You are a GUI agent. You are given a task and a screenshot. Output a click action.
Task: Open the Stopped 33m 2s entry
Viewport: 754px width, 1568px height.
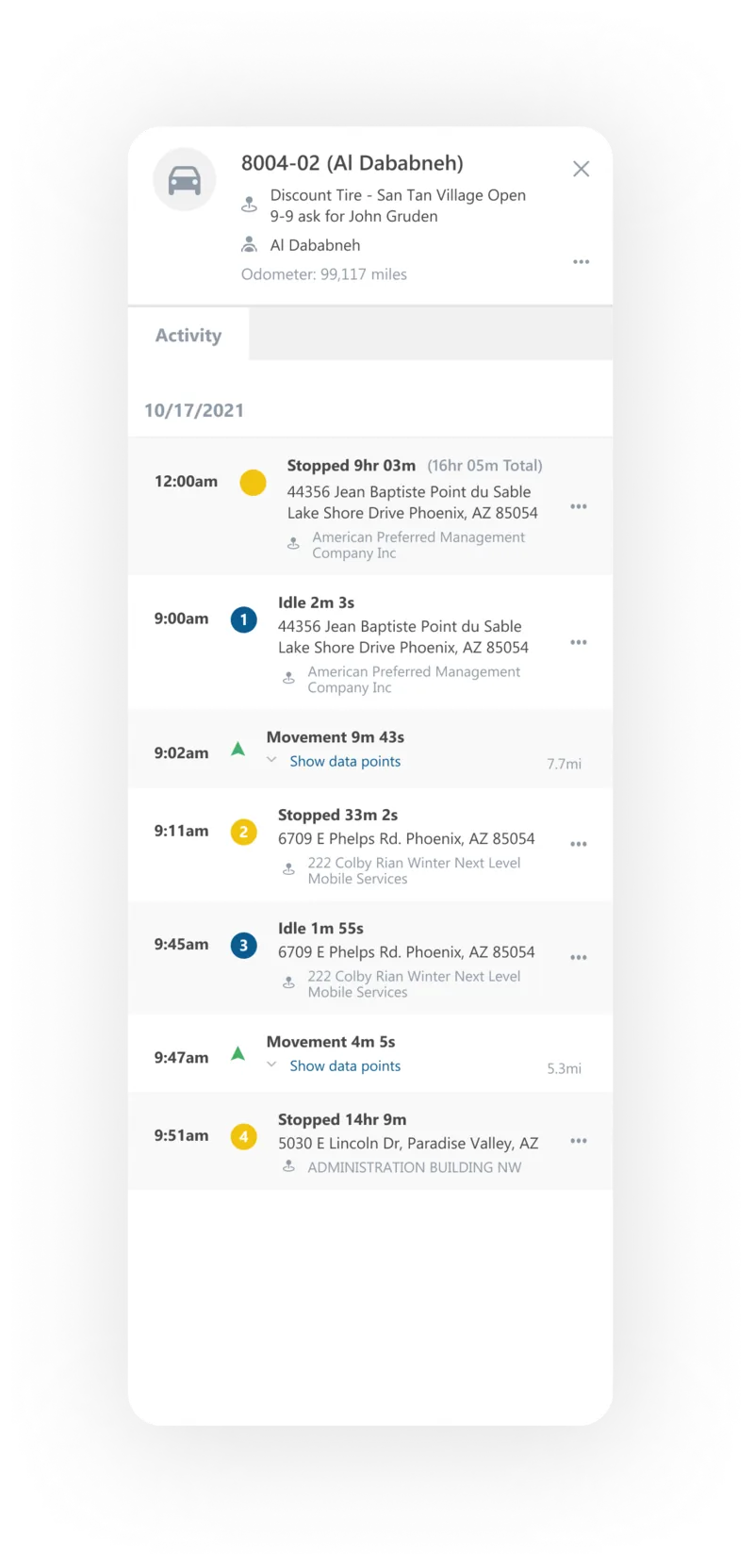tap(370, 845)
